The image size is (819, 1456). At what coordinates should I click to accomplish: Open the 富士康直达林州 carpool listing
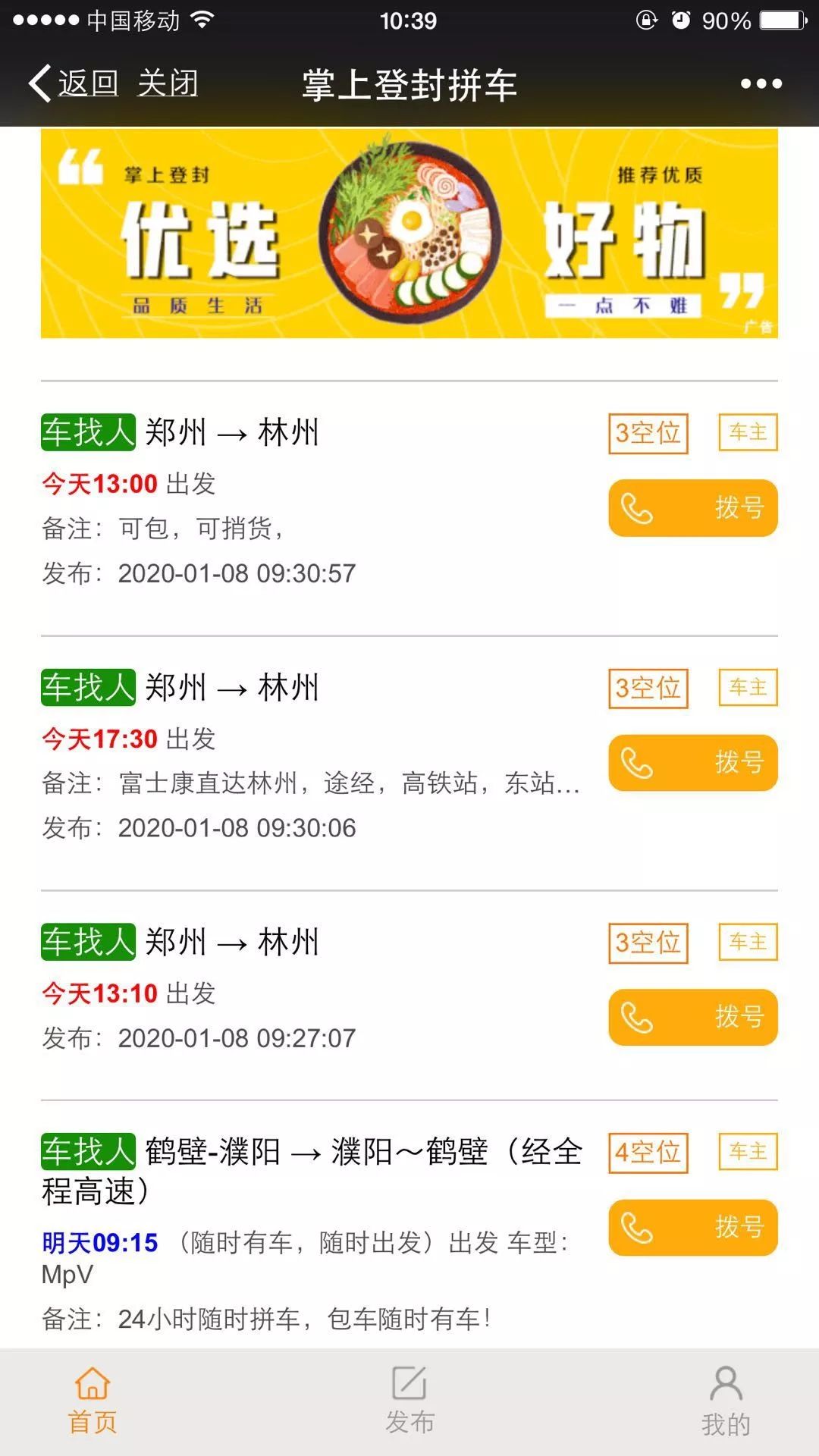tap(311, 783)
